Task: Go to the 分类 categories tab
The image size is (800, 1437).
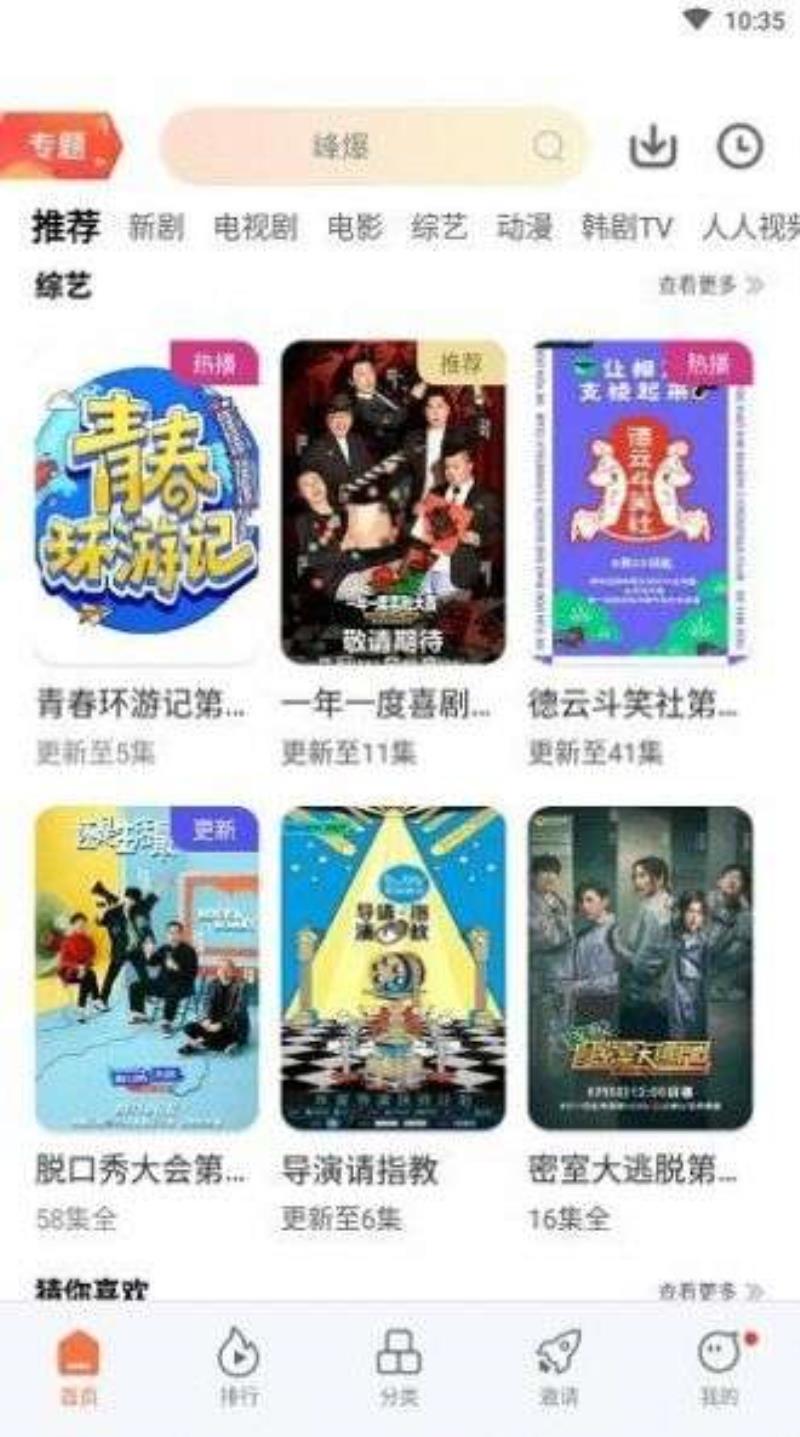Action: click(x=398, y=1367)
